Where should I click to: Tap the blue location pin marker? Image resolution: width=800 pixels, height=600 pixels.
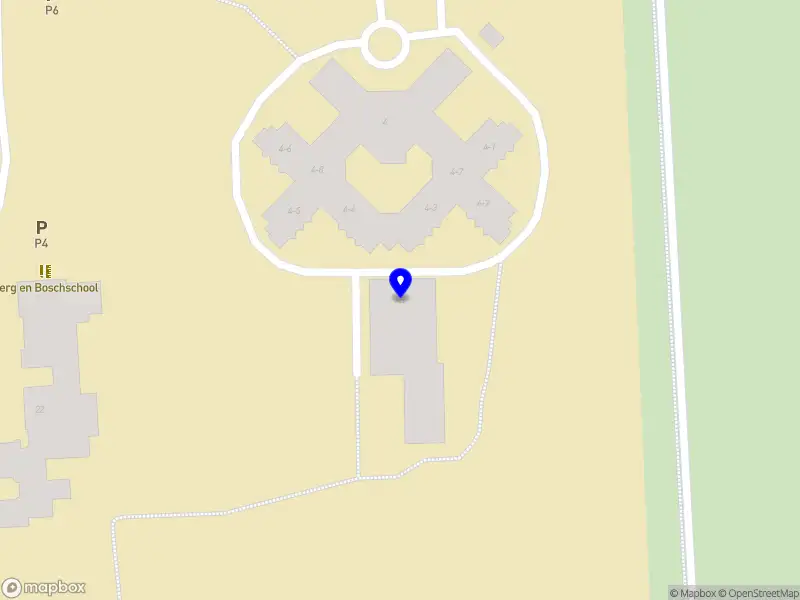tap(400, 283)
